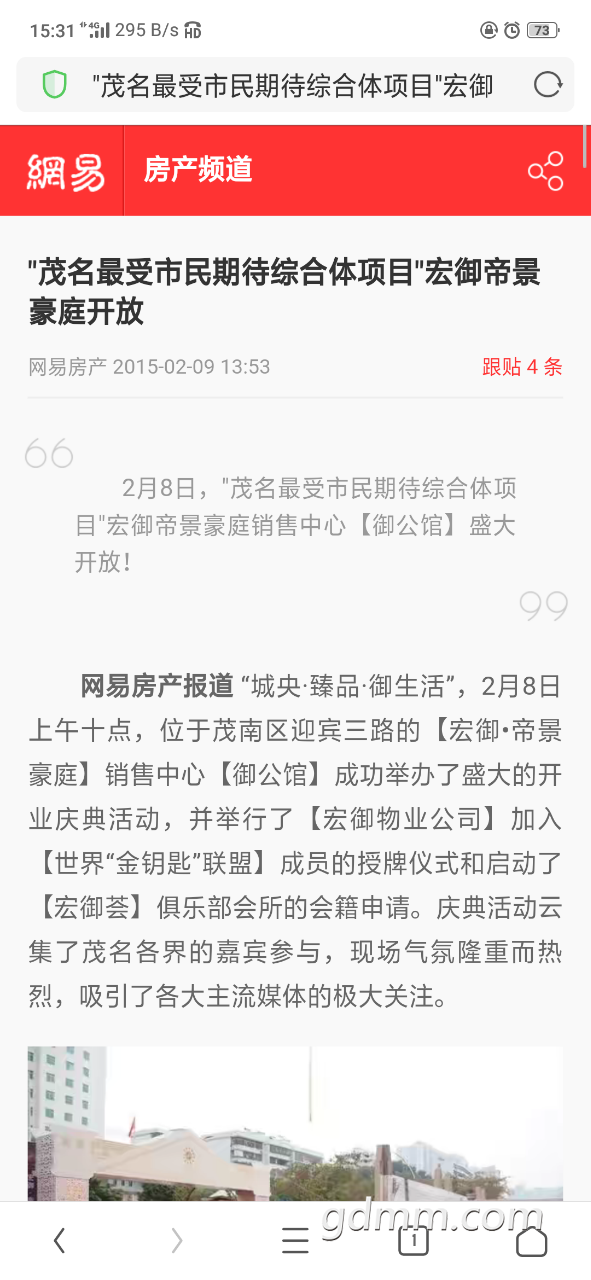Open the site security shield info
The width and height of the screenshot is (591, 1280).
(x=54, y=85)
